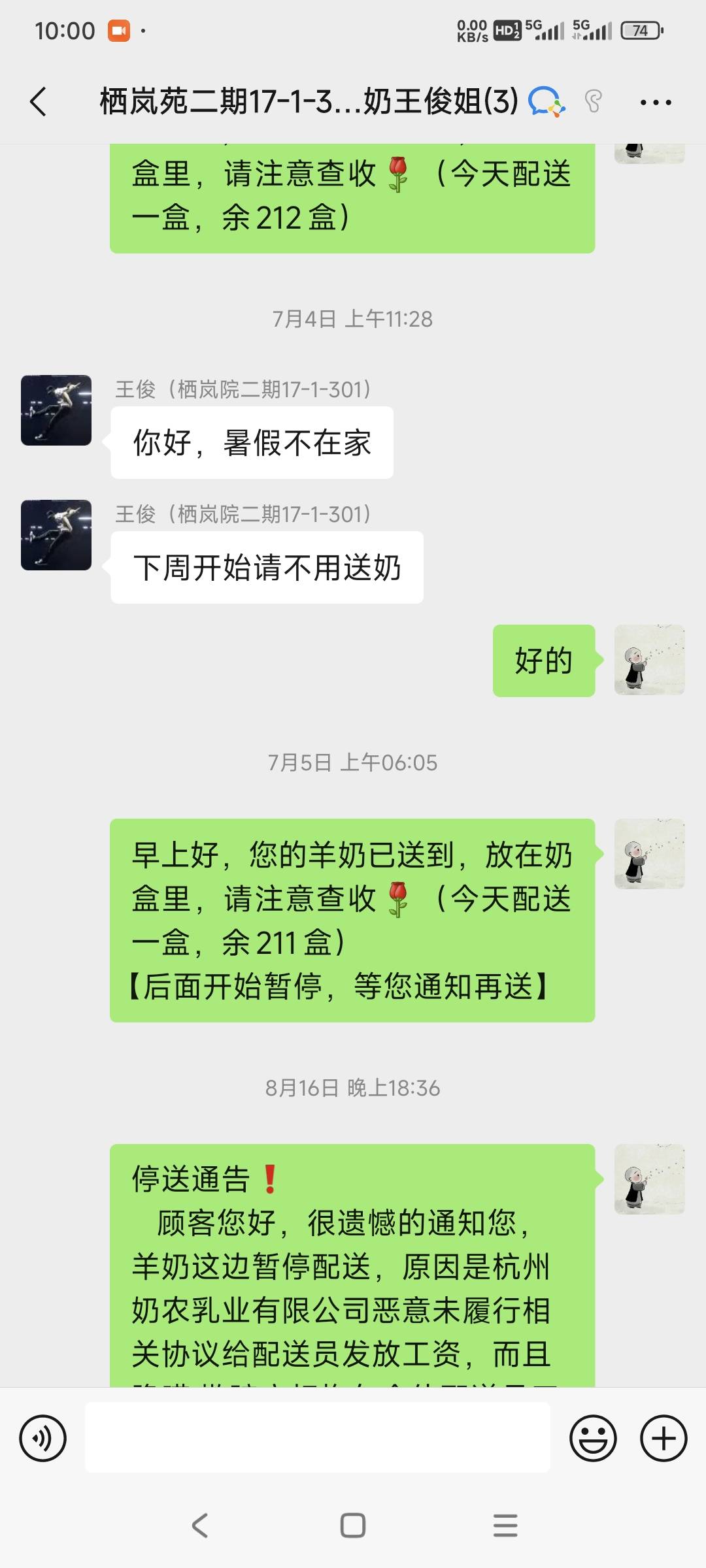Open 王俊's avatar beside 你好,暑假不在家

56,410
